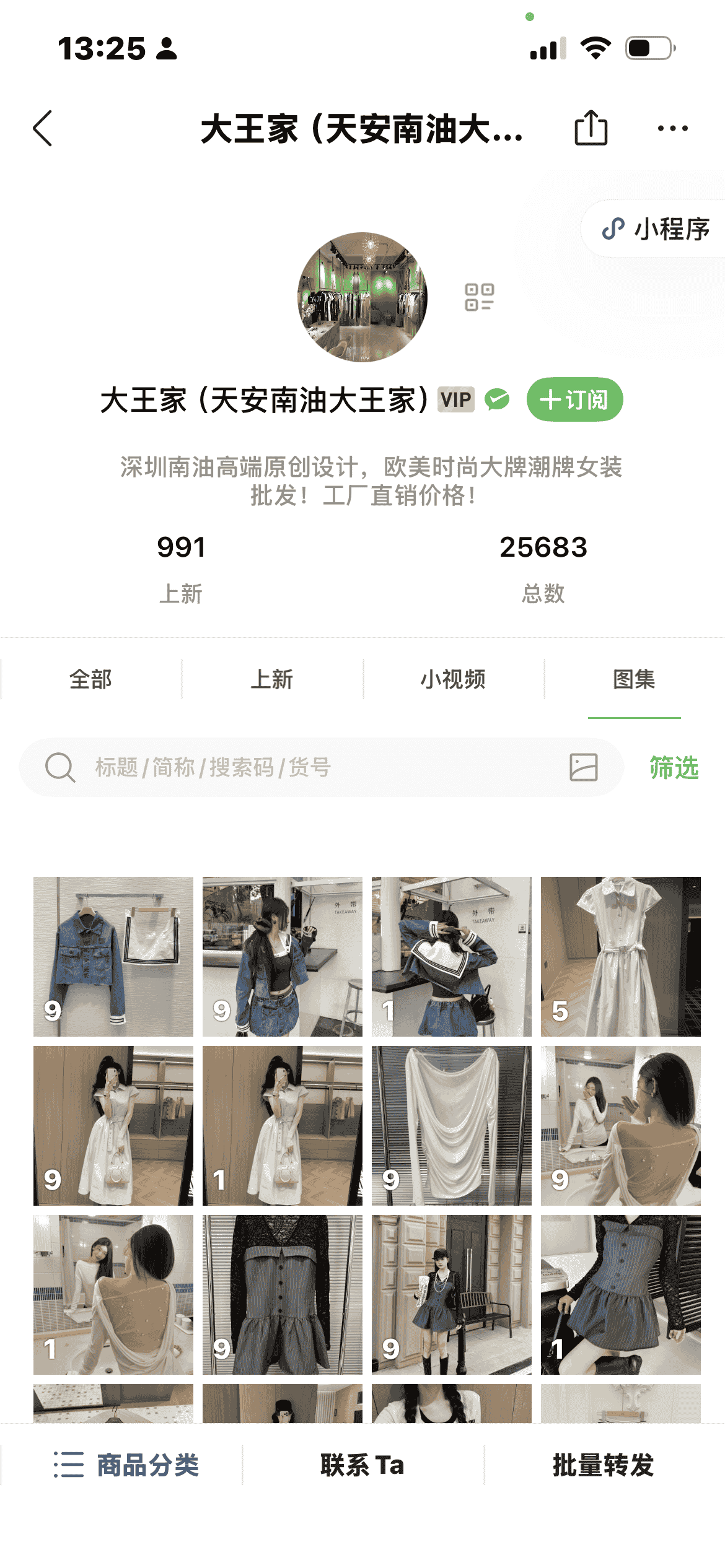Search by image using the picture icon

[x=583, y=767]
